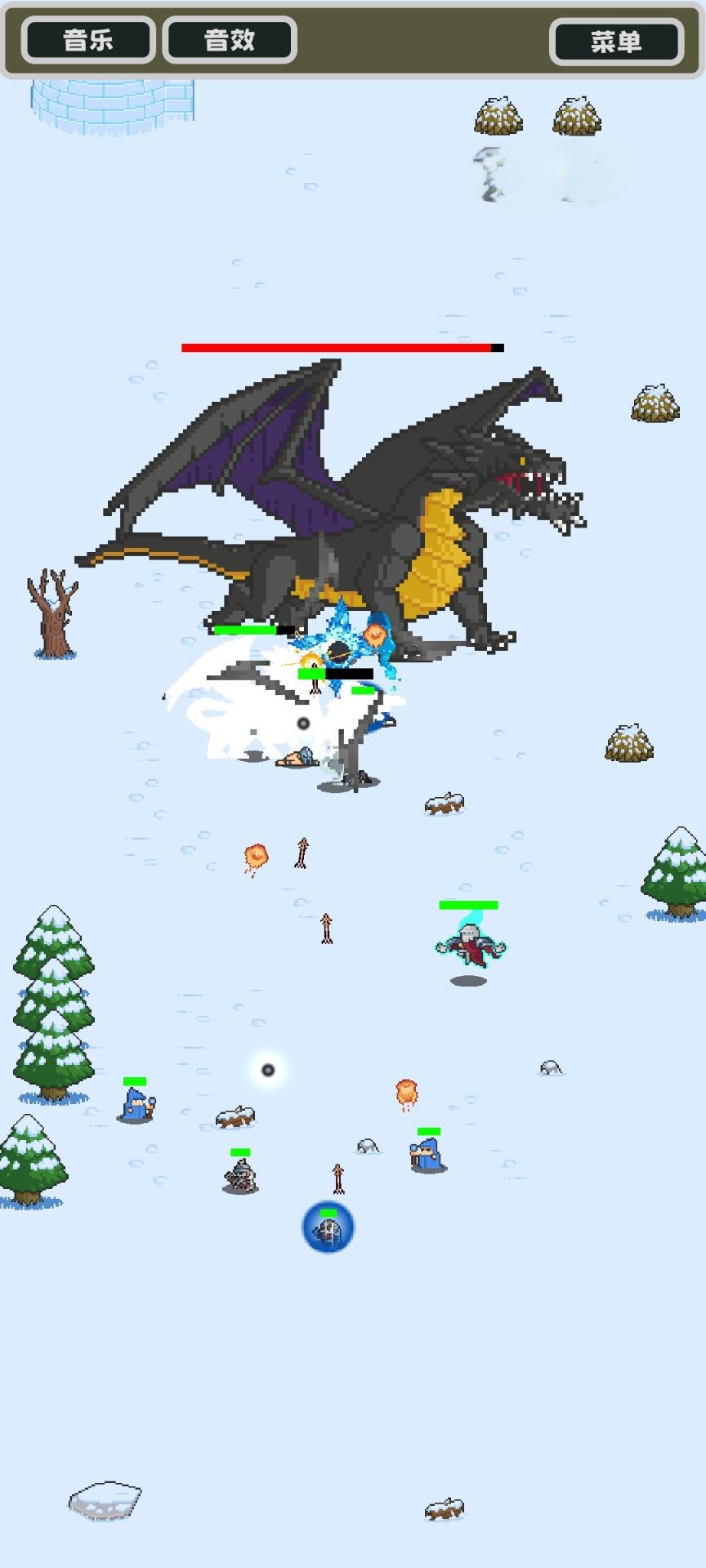Screen dimensions: 706x1568
Task: Open the 菜单 menu
Action: pyautogui.click(x=616, y=42)
